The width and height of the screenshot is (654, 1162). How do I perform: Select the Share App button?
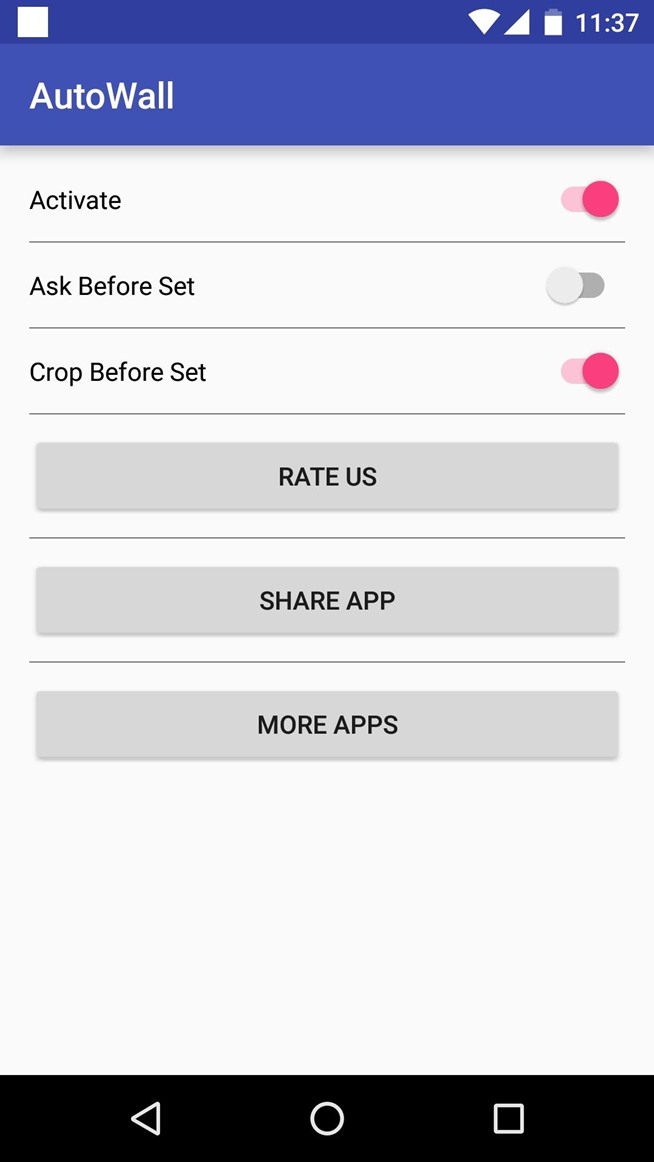[x=327, y=600]
